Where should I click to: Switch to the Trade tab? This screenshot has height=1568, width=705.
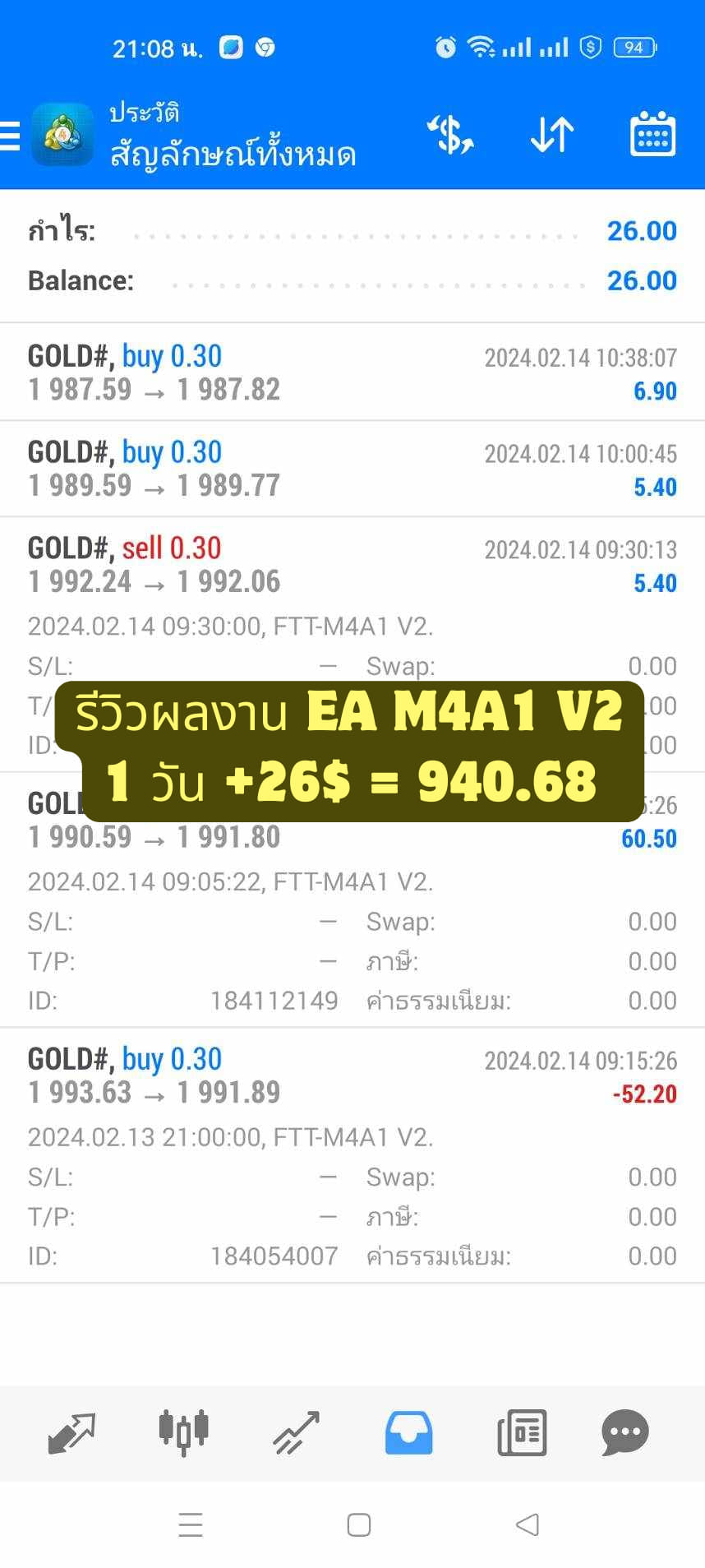pos(296,1433)
